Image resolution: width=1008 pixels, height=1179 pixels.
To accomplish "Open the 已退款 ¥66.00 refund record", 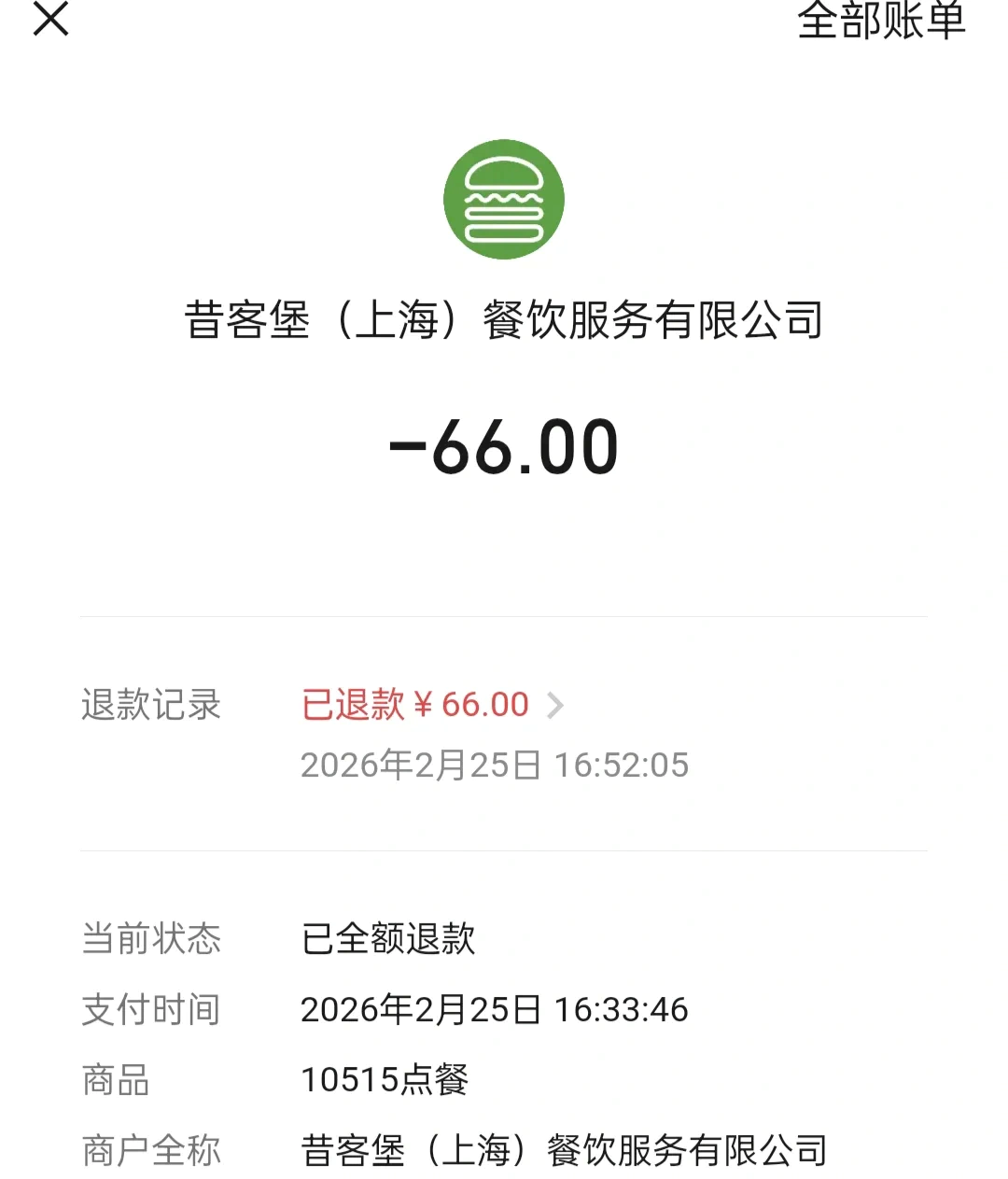I will pyautogui.click(x=431, y=705).
